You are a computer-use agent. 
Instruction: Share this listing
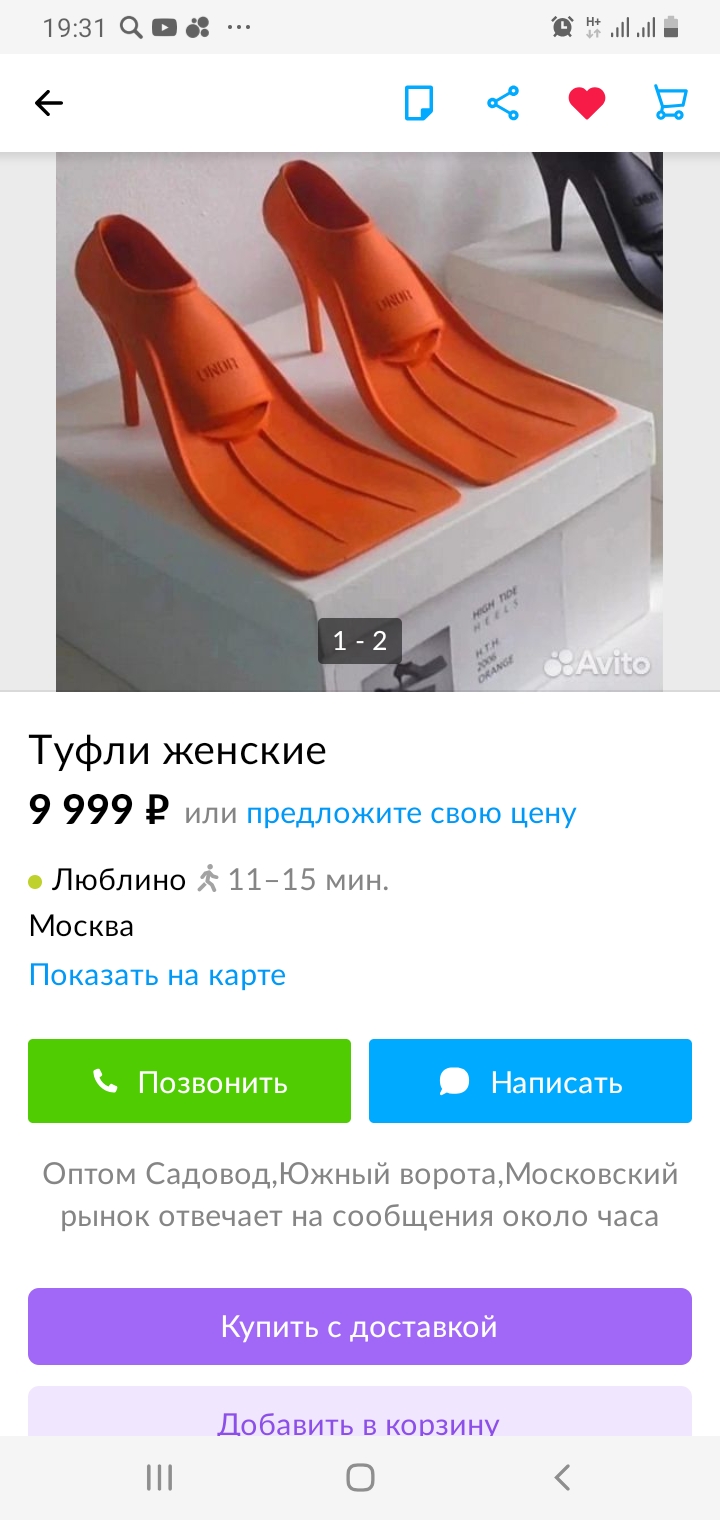pos(503,103)
